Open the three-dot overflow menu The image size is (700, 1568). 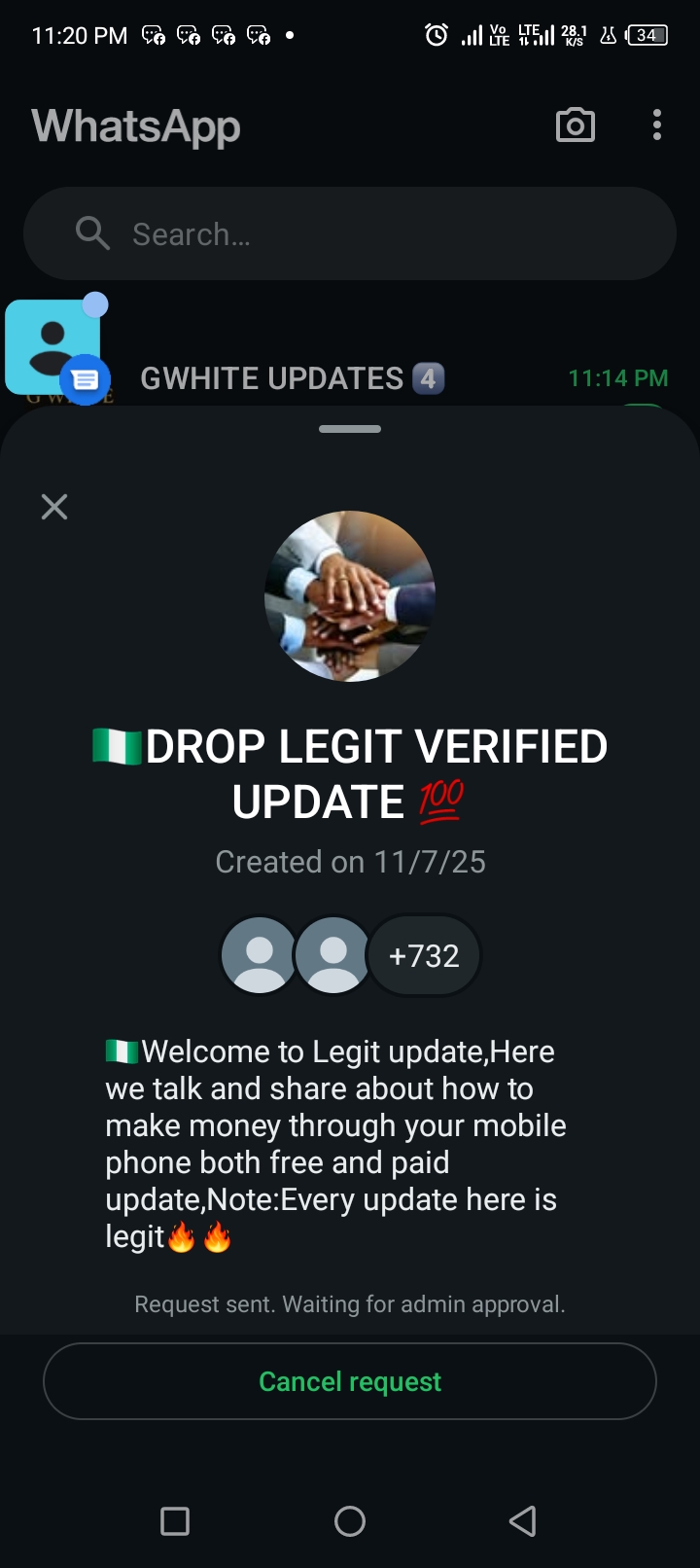tap(657, 125)
